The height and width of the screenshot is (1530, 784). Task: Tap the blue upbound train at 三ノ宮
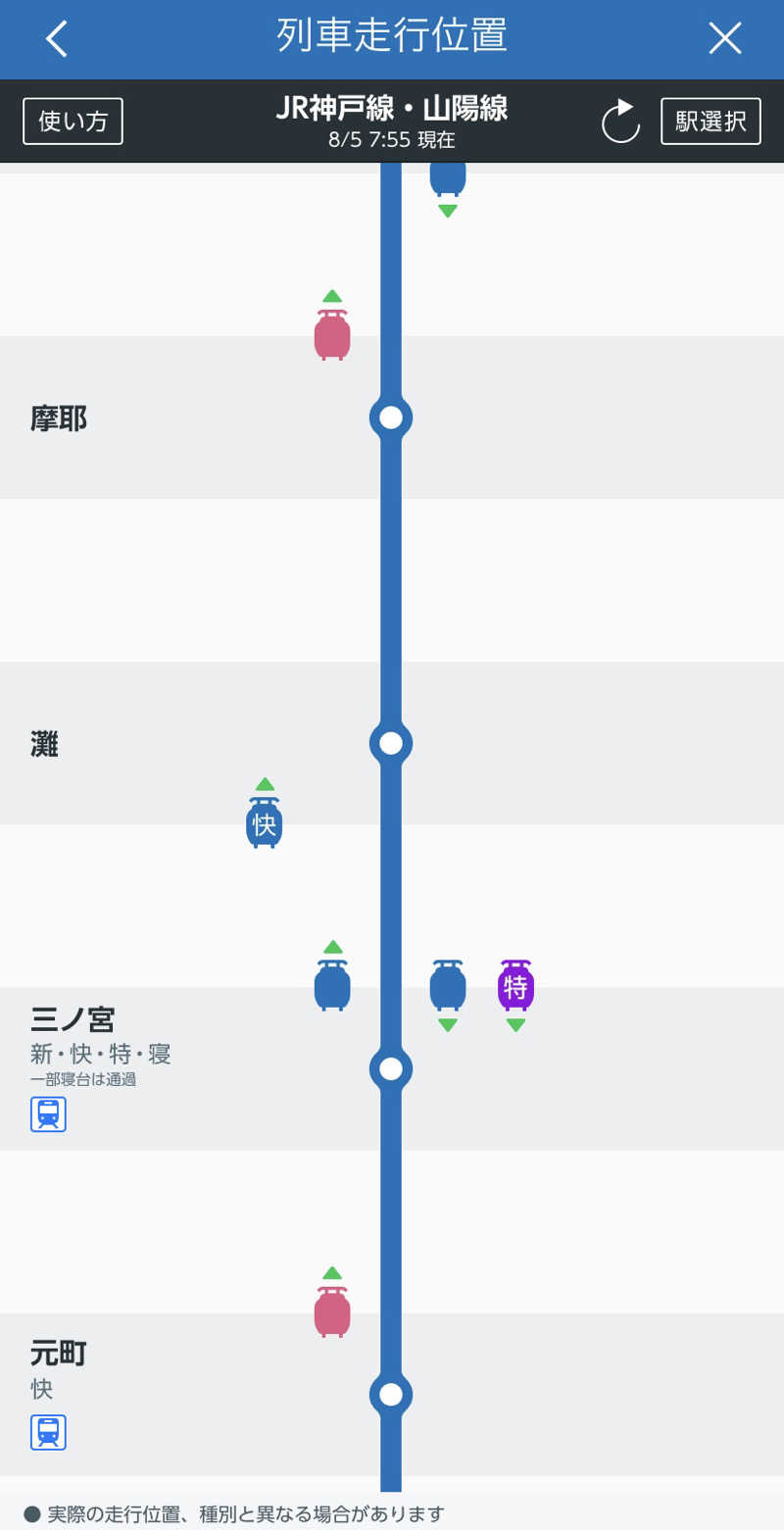click(x=332, y=986)
